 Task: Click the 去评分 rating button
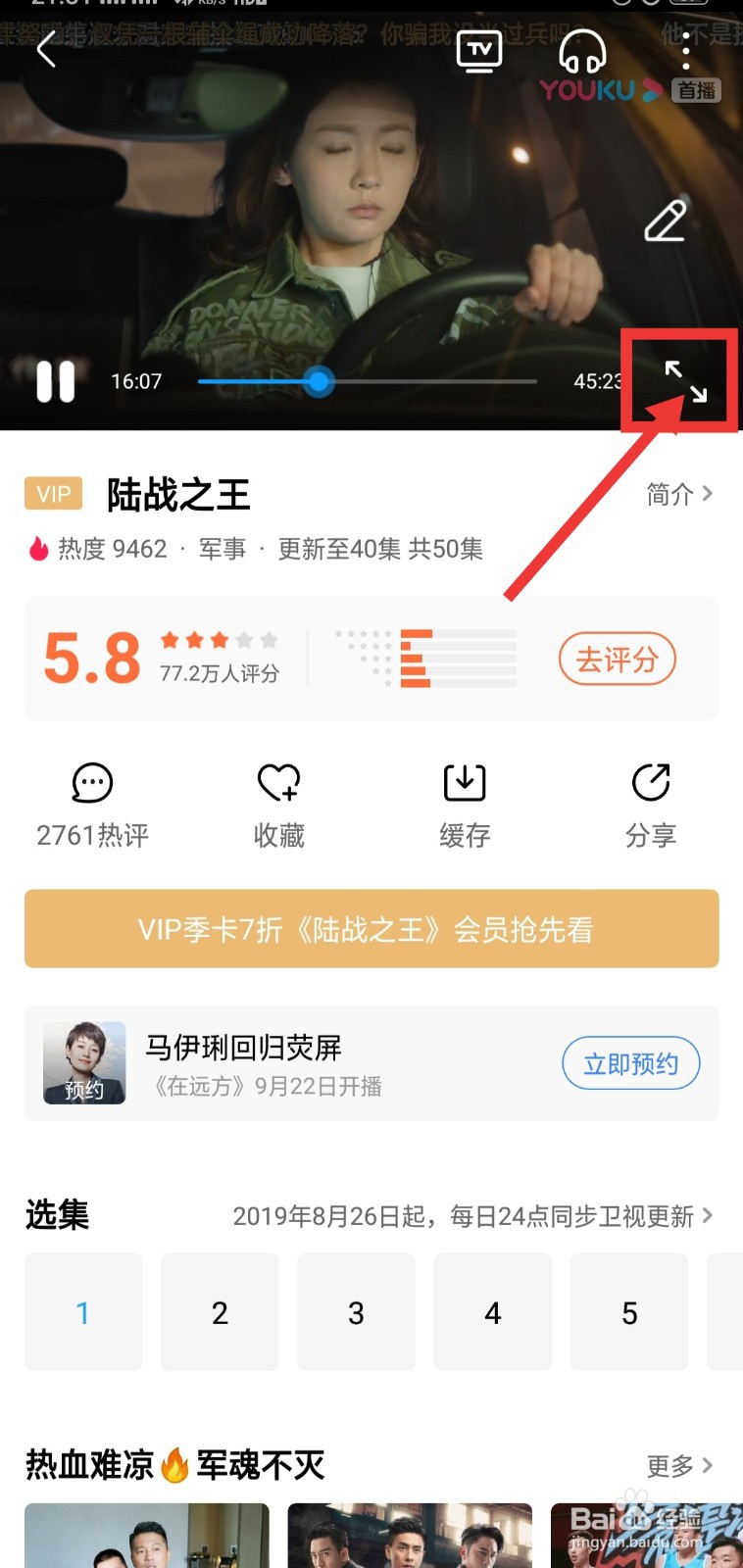617,659
